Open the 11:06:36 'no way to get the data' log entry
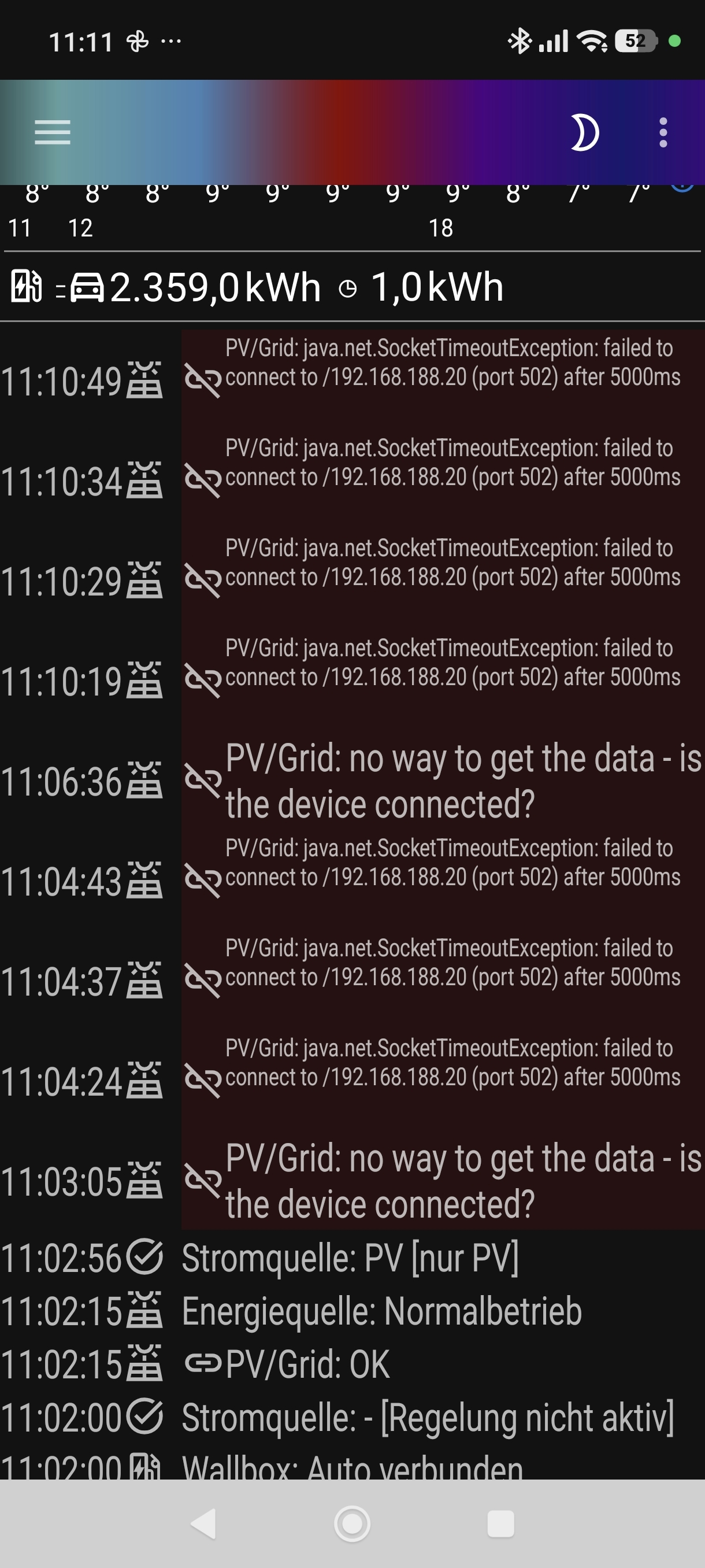 click(442, 781)
